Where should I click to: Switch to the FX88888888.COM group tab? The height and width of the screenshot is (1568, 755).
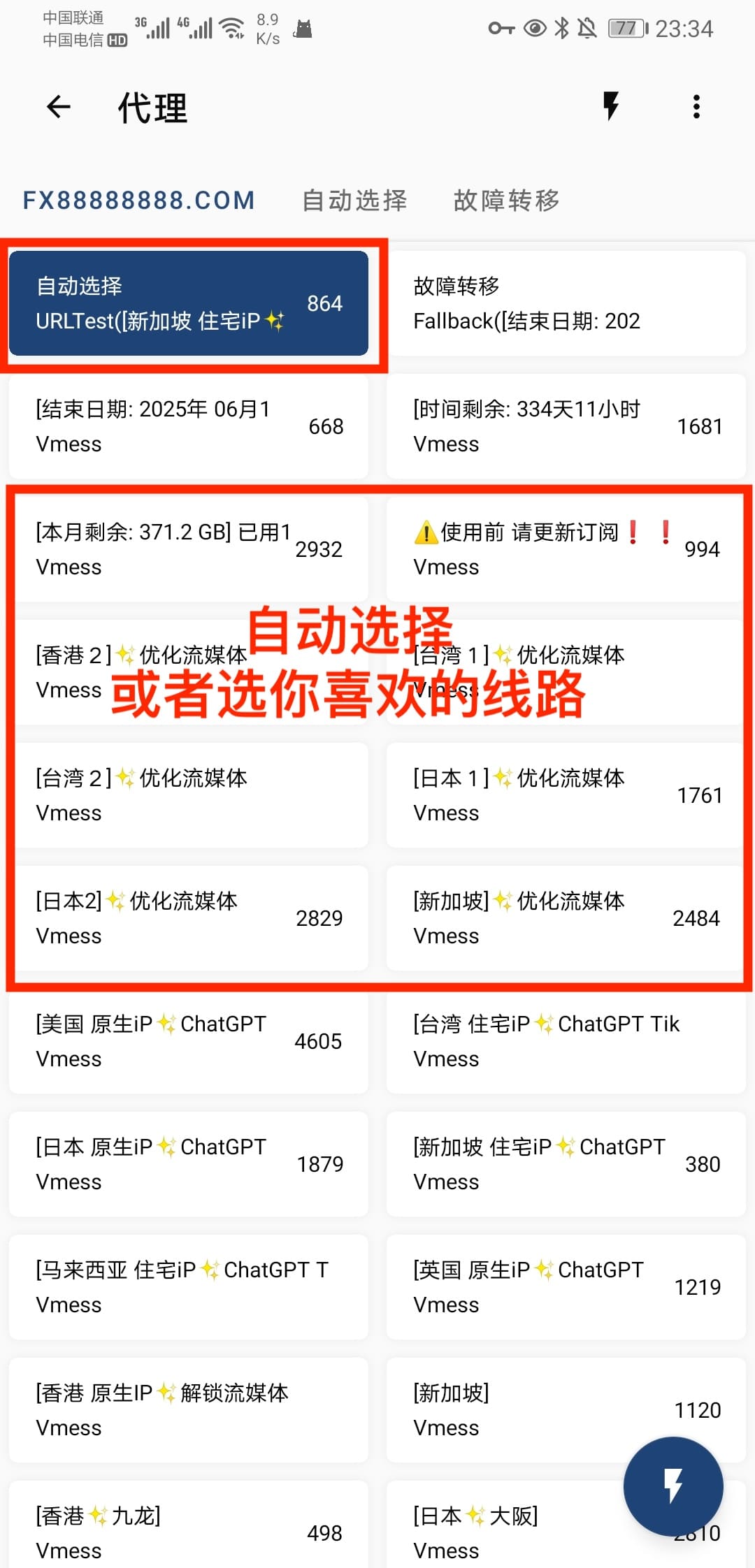(138, 200)
